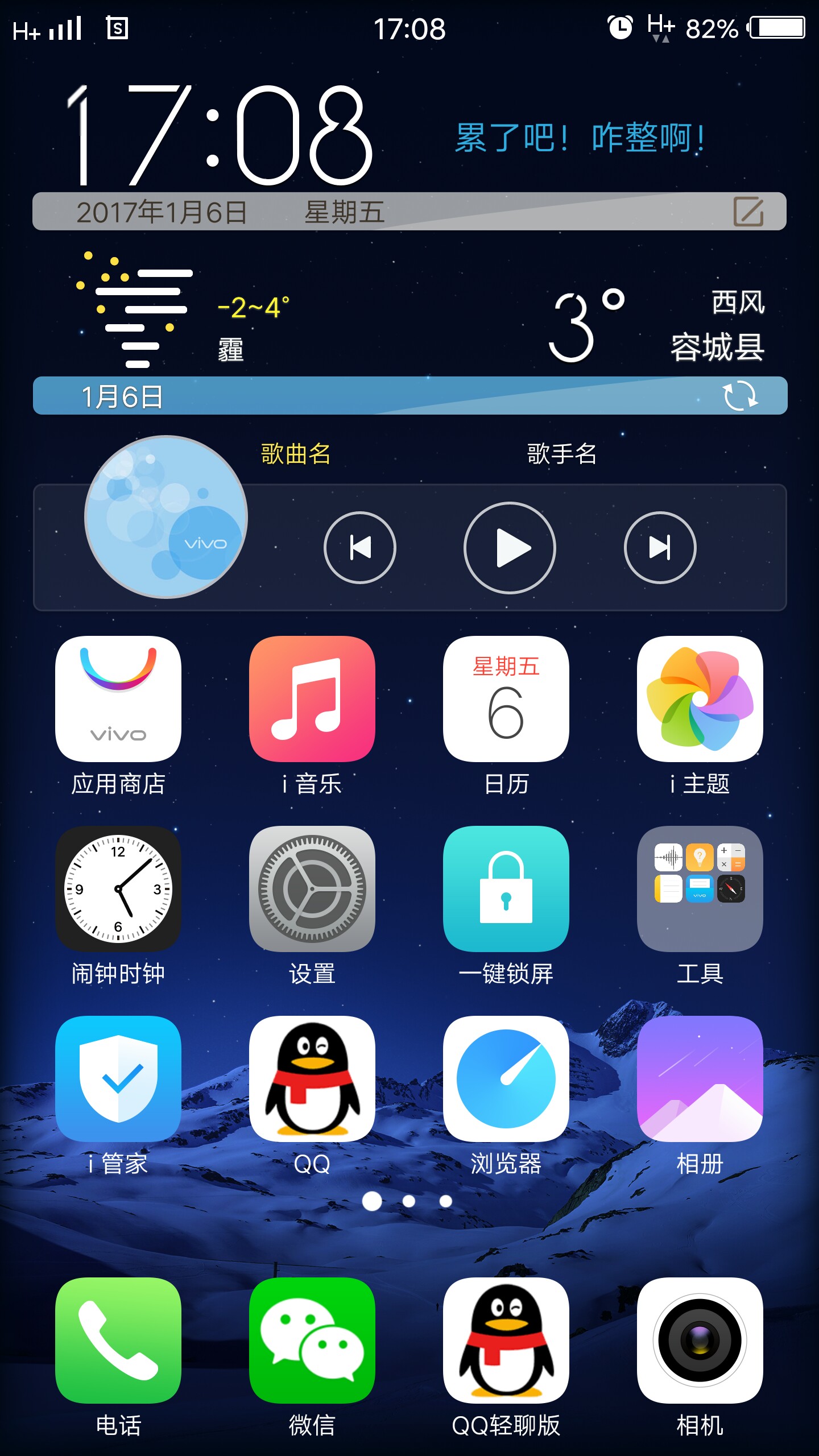Viewport: 819px width, 1456px height.
Task: Open 设置 settings
Action: (312, 889)
